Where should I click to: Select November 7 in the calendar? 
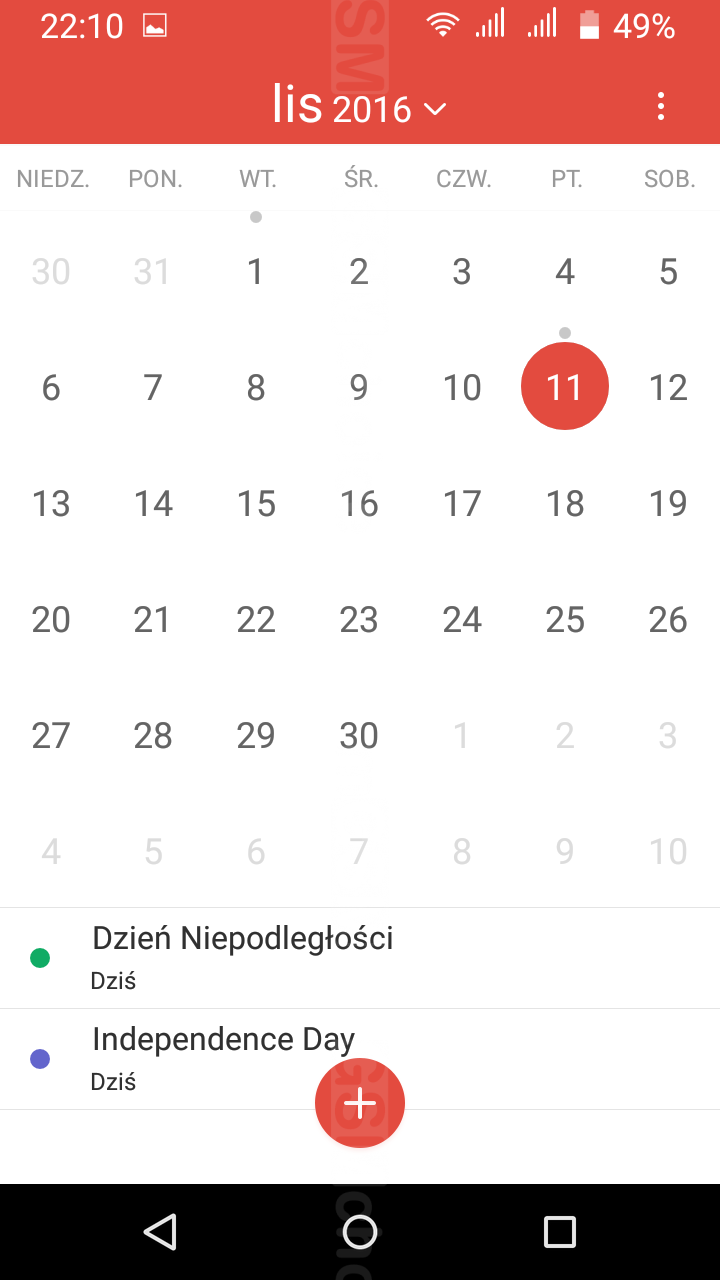point(153,387)
